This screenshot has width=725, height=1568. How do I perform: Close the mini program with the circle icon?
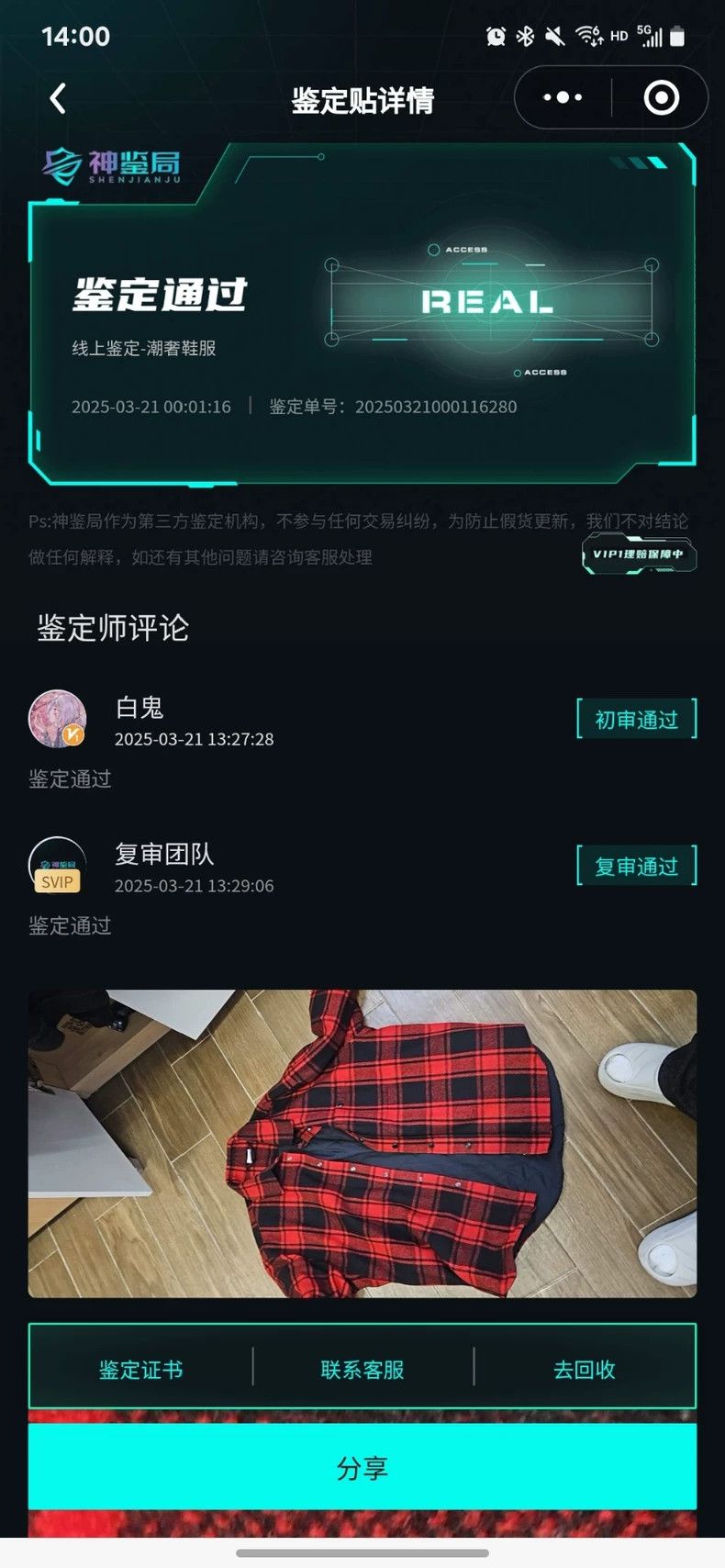(x=662, y=97)
